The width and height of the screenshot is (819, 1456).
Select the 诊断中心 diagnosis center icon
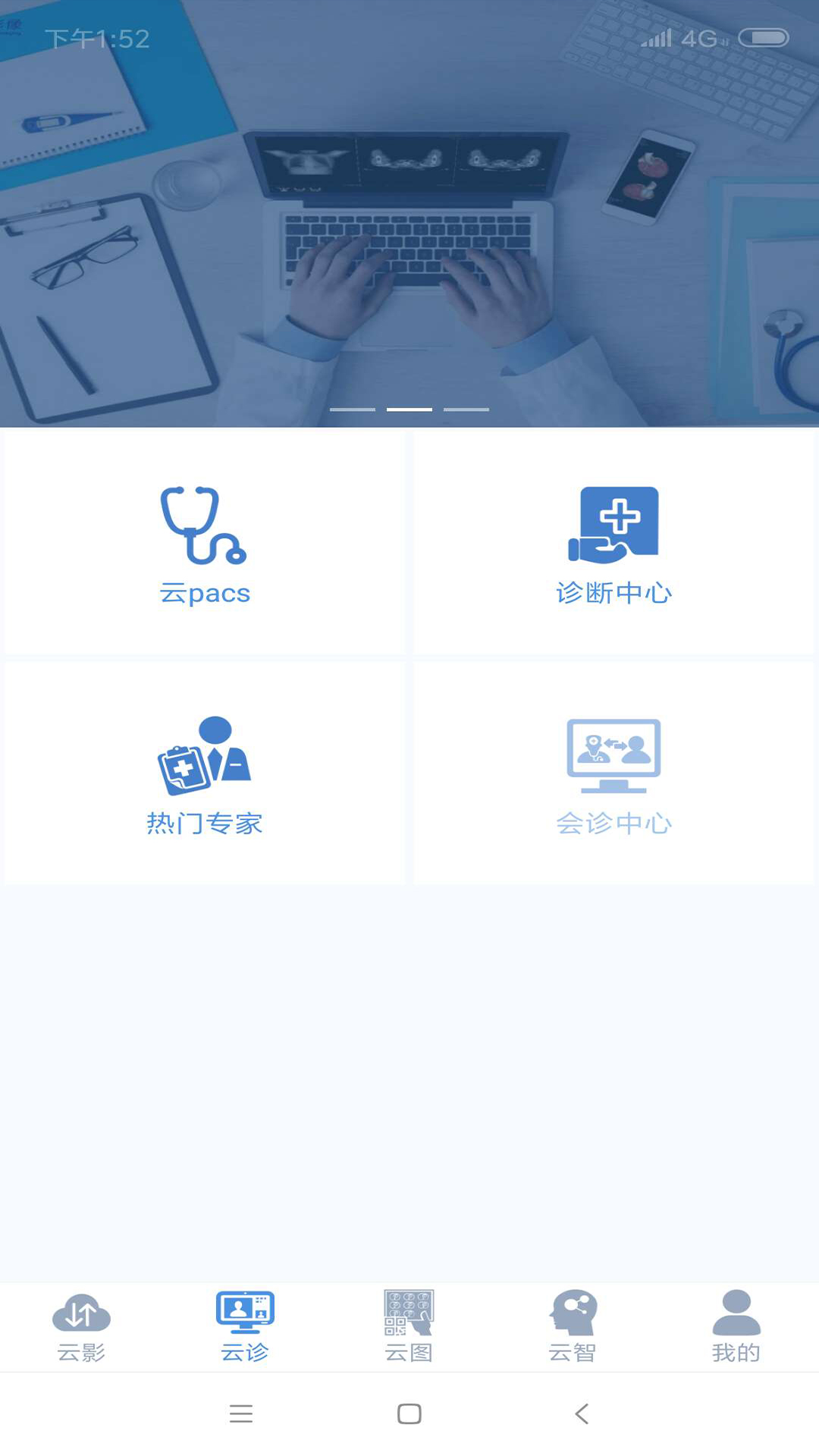614,523
